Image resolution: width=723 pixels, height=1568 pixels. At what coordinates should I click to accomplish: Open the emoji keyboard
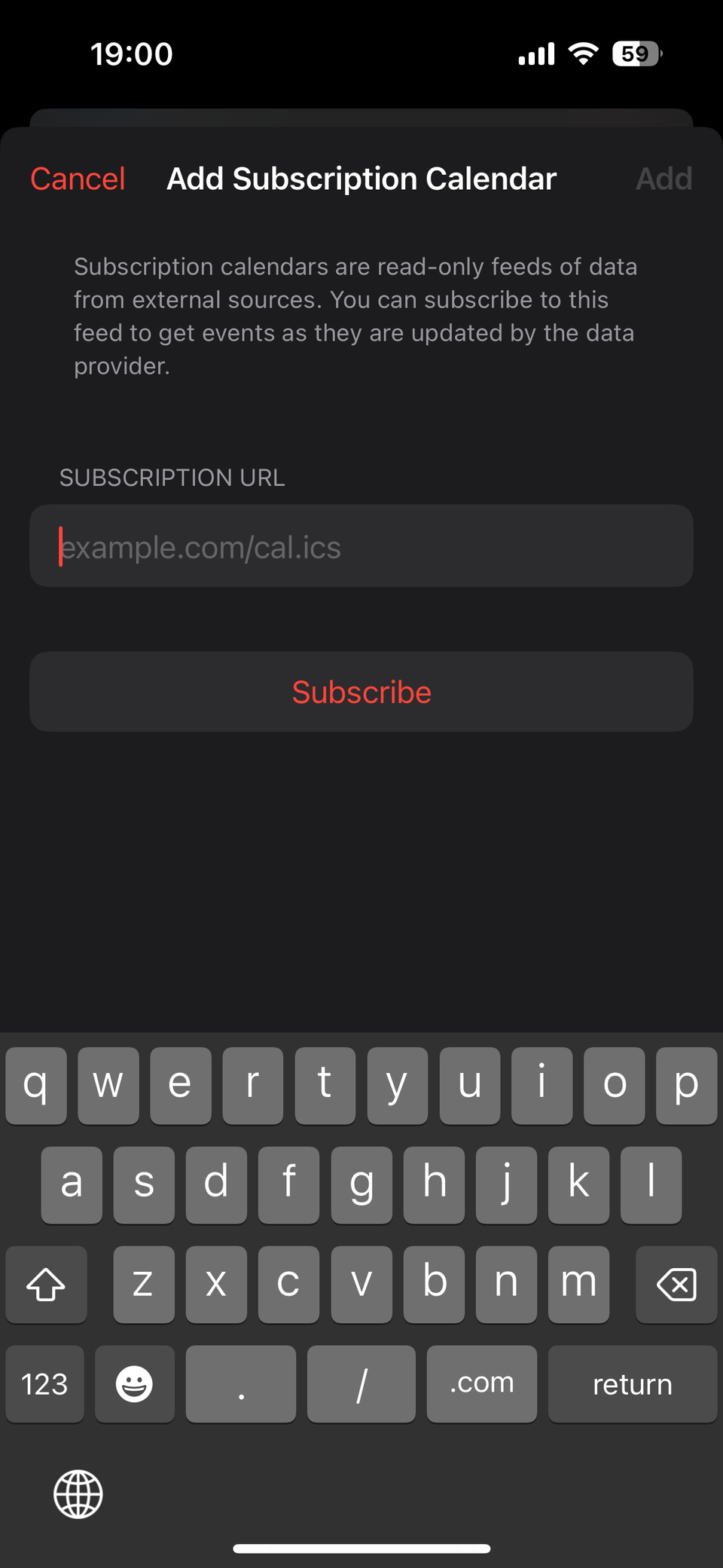click(135, 1383)
